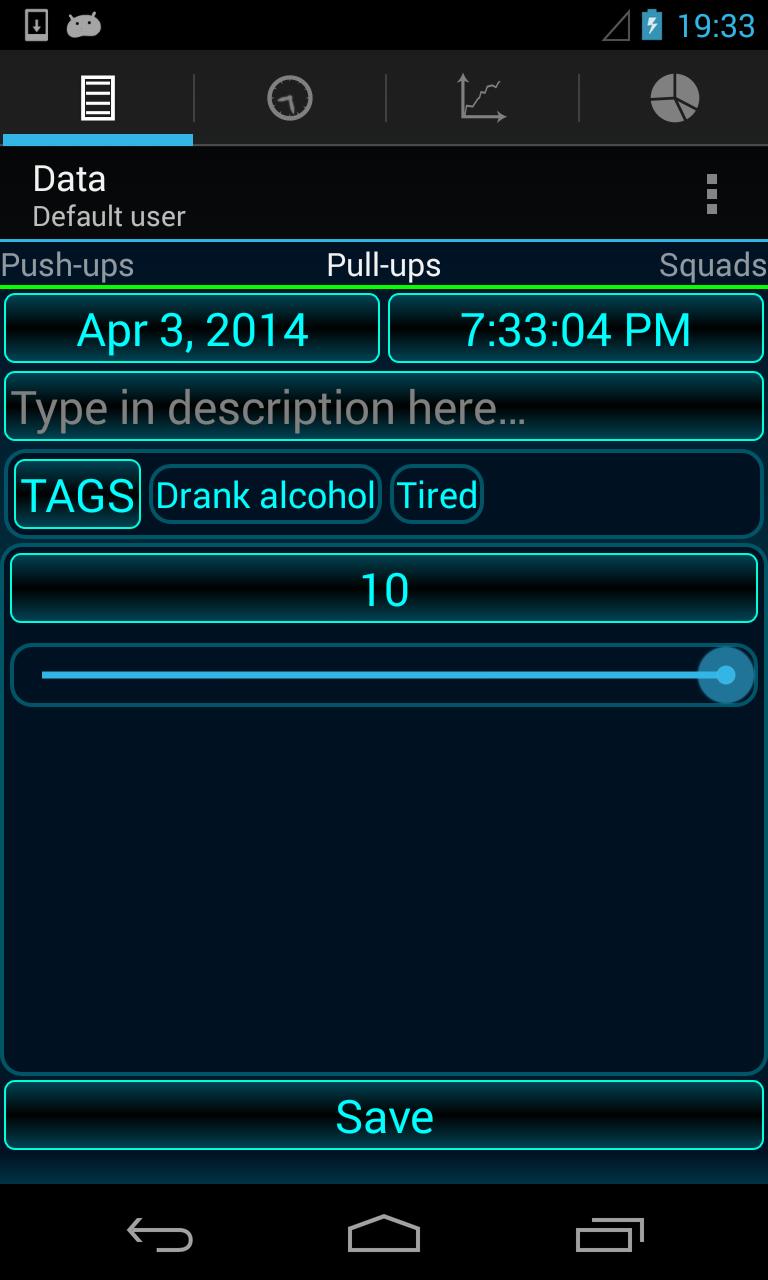Switch to the Push-ups tab

[x=66, y=265]
